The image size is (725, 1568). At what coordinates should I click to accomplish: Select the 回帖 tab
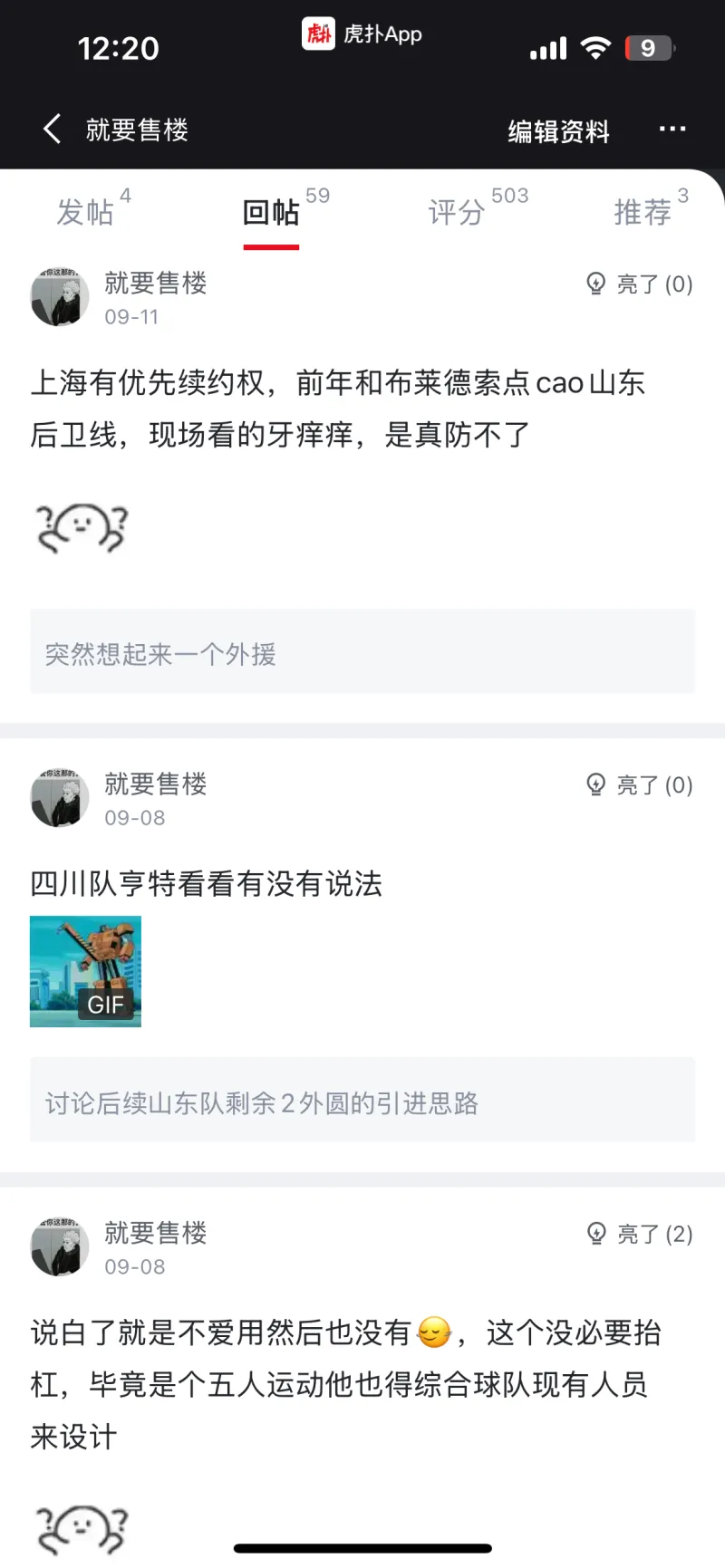coord(271,212)
